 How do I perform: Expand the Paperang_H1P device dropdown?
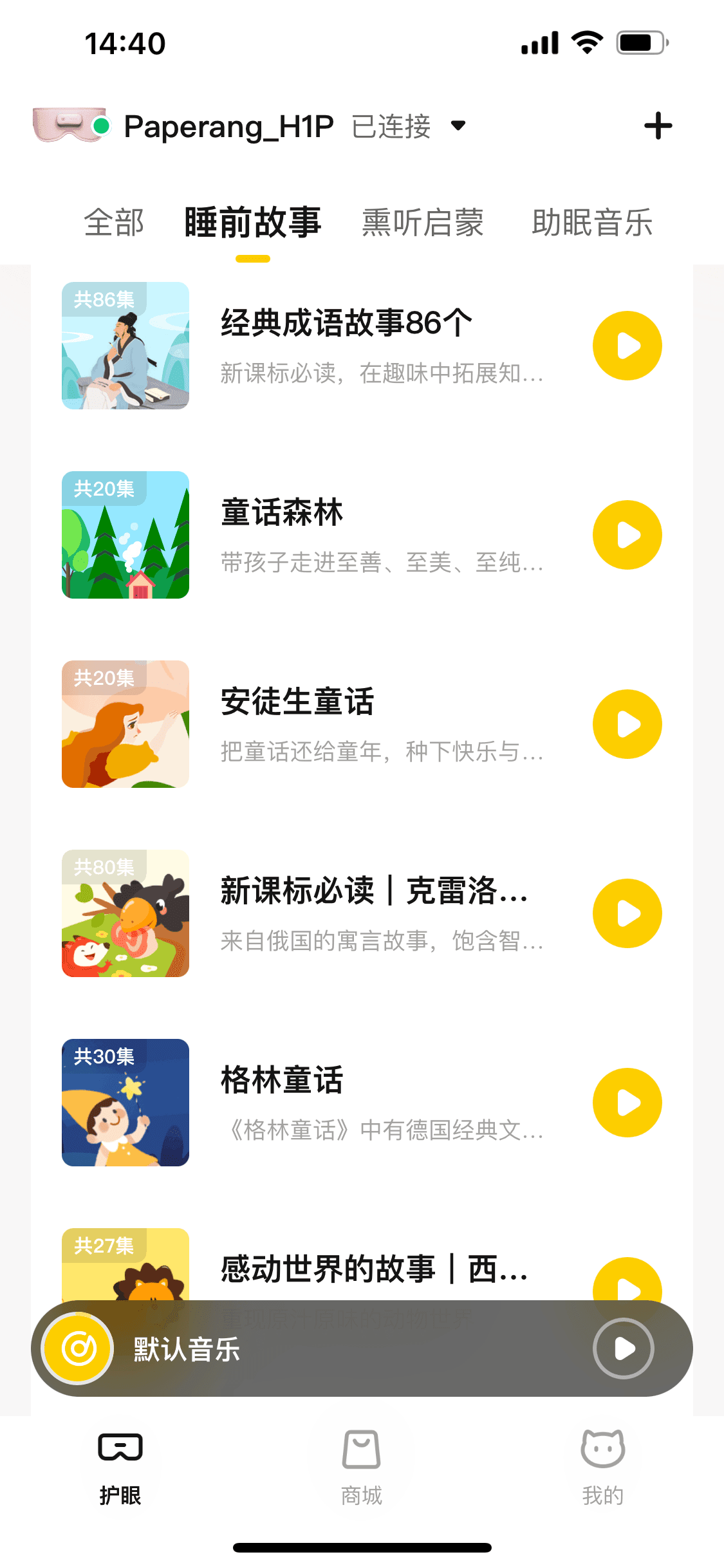[458, 125]
